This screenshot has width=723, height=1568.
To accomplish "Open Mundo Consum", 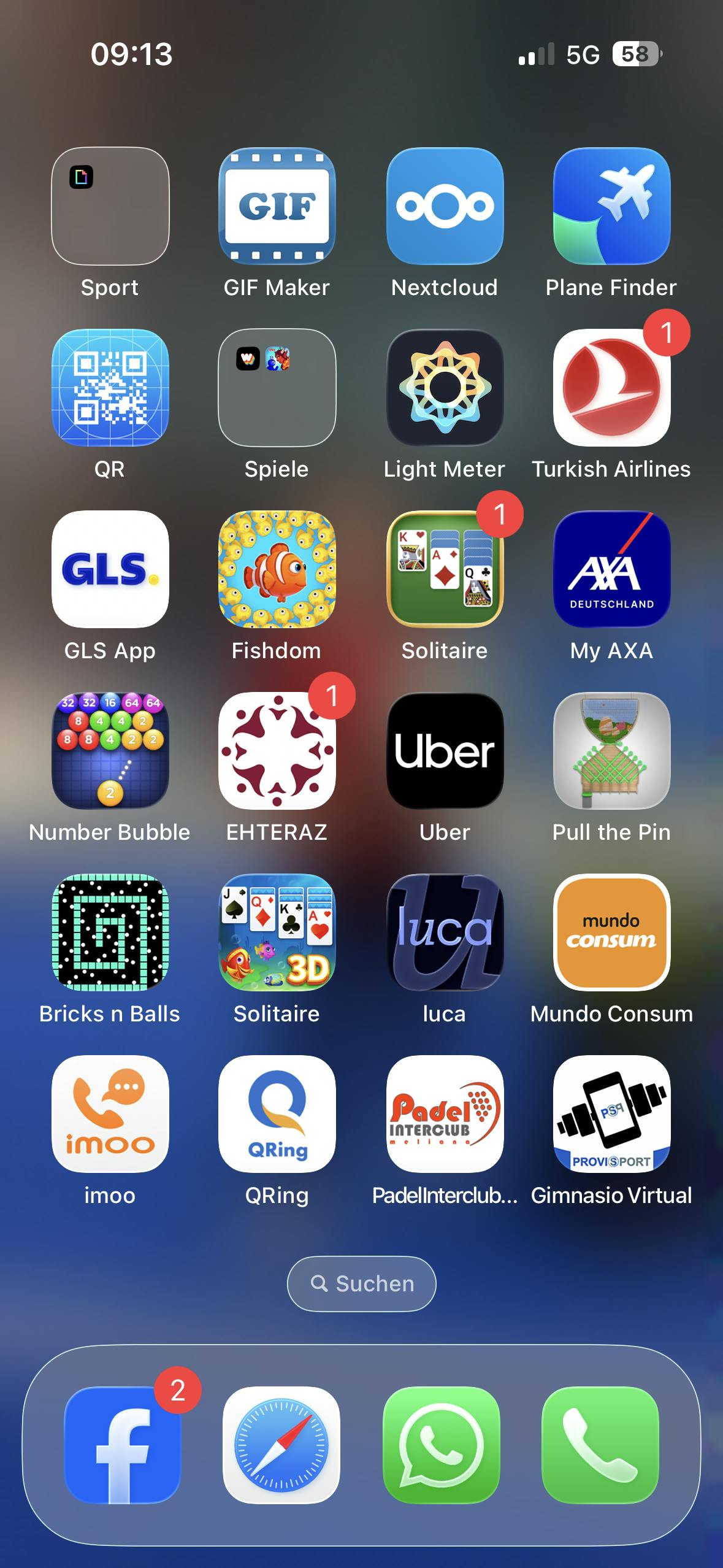I will (x=611, y=932).
